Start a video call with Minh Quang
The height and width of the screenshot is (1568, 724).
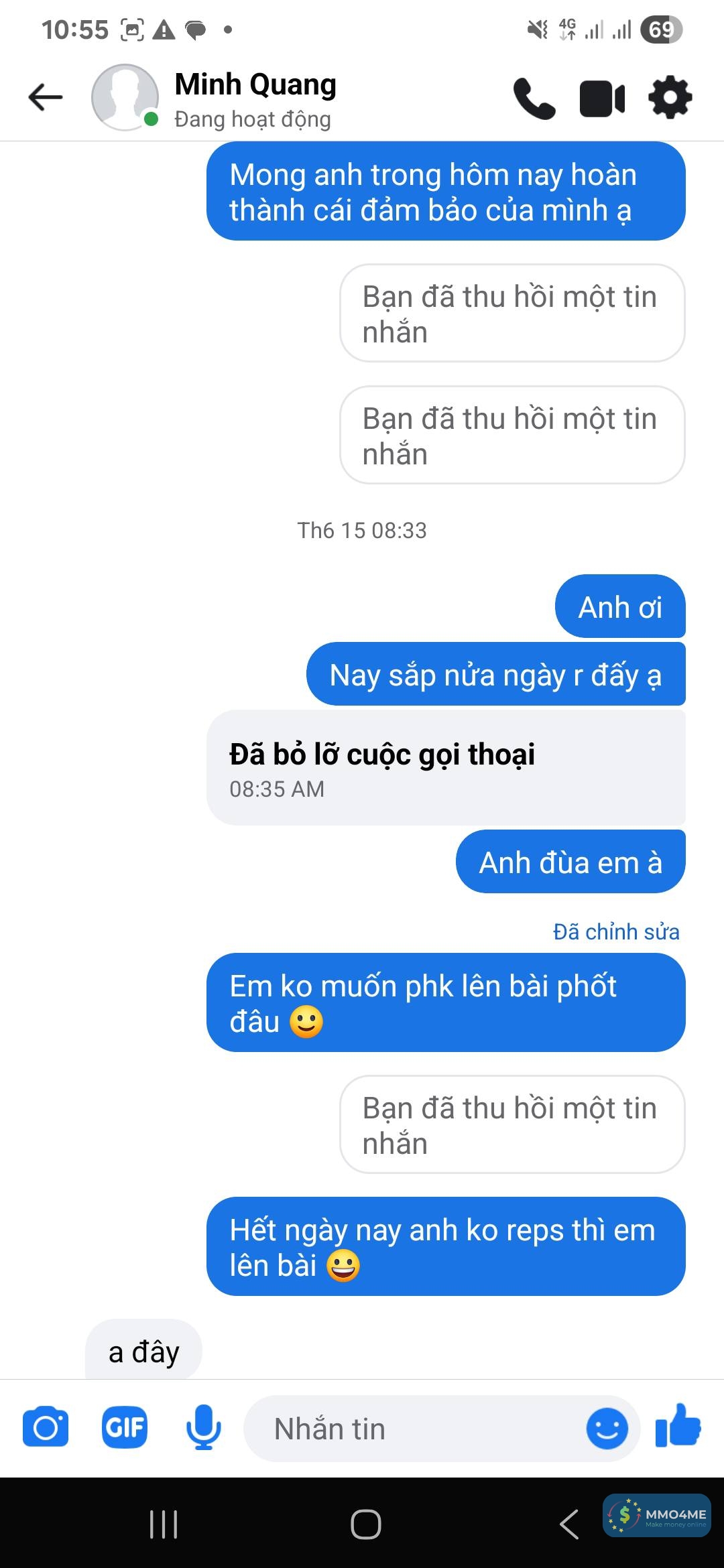pyautogui.click(x=602, y=99)
